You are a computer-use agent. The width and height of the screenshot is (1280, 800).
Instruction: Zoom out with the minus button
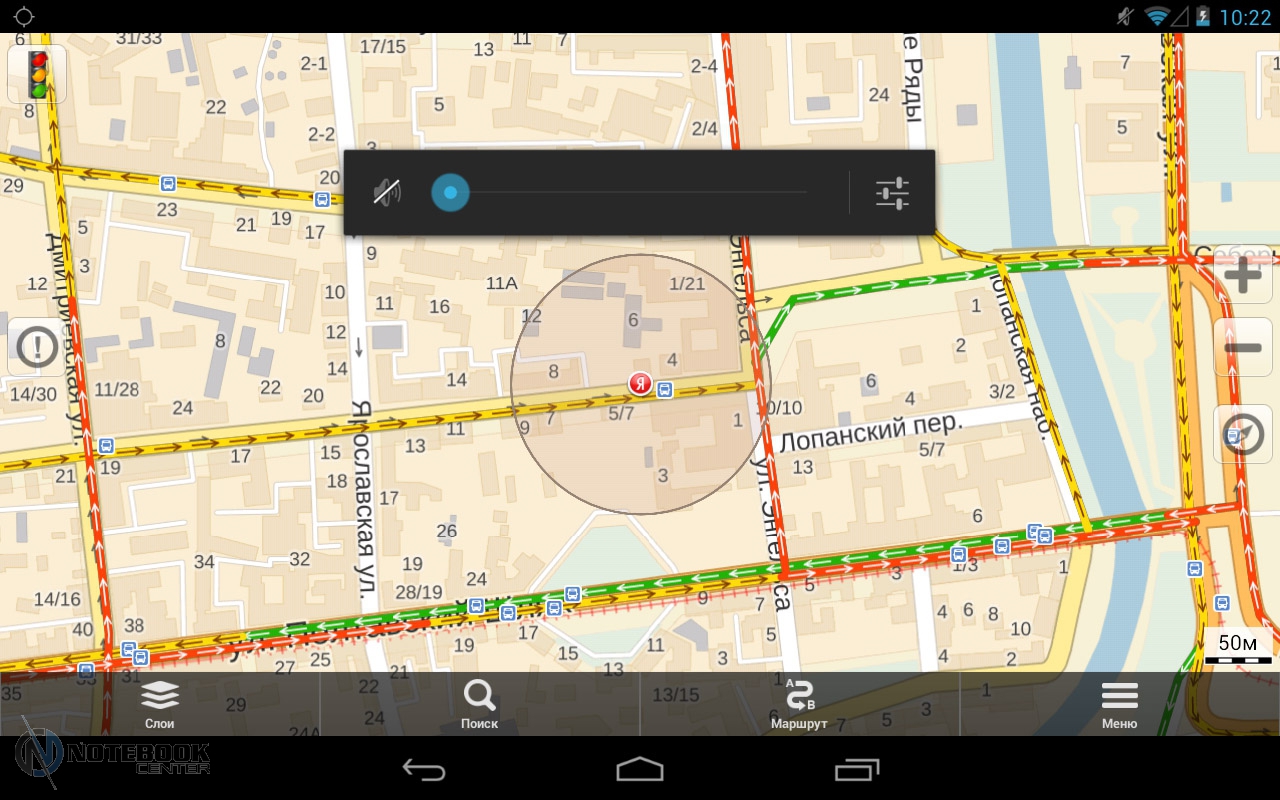pyautogui.click(x=1243, y=347)
